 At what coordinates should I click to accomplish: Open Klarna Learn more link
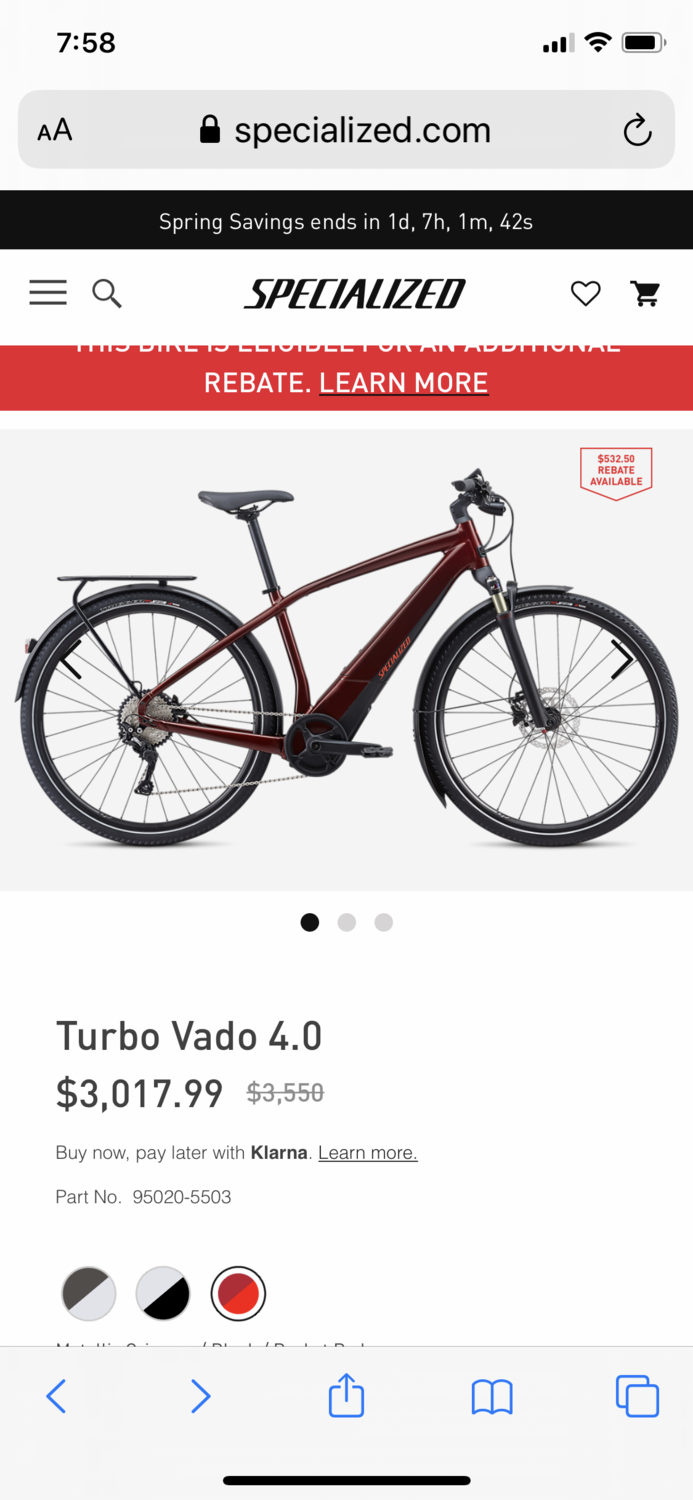pyautogui.click(x=367, y=1153)
